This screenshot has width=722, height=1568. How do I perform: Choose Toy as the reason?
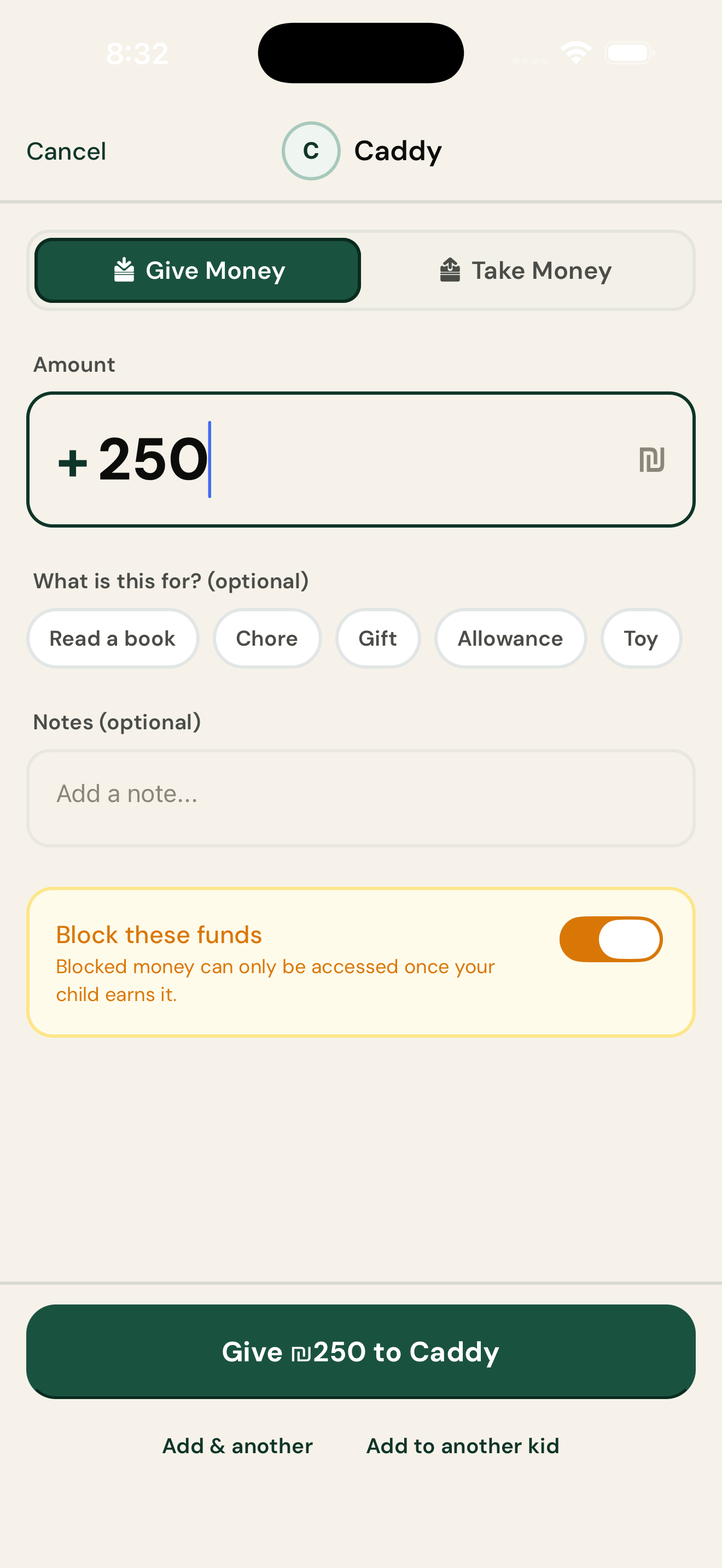[x=641, y=638]
